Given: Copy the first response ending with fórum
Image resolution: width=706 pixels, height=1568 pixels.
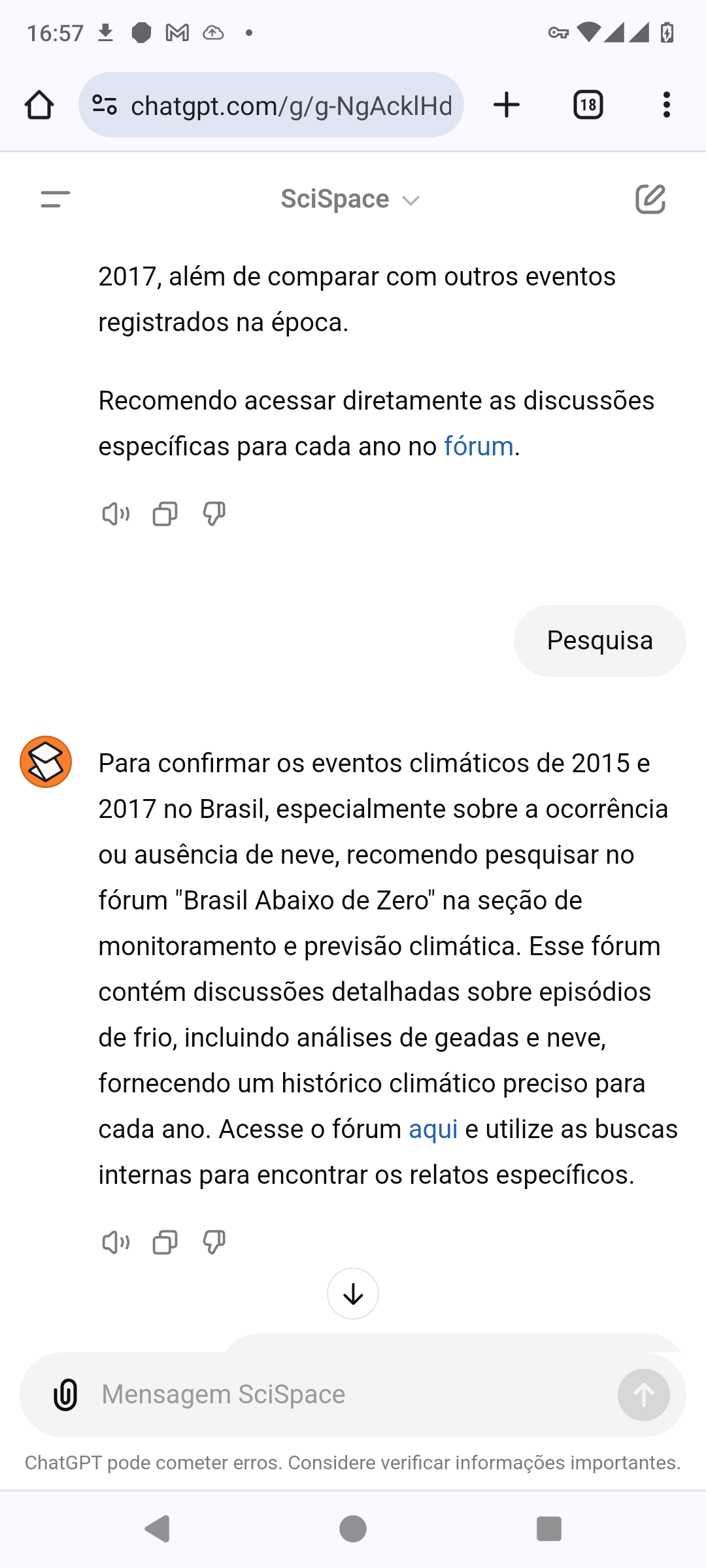Looking at the screenshot, I should [x=165, y=514].
